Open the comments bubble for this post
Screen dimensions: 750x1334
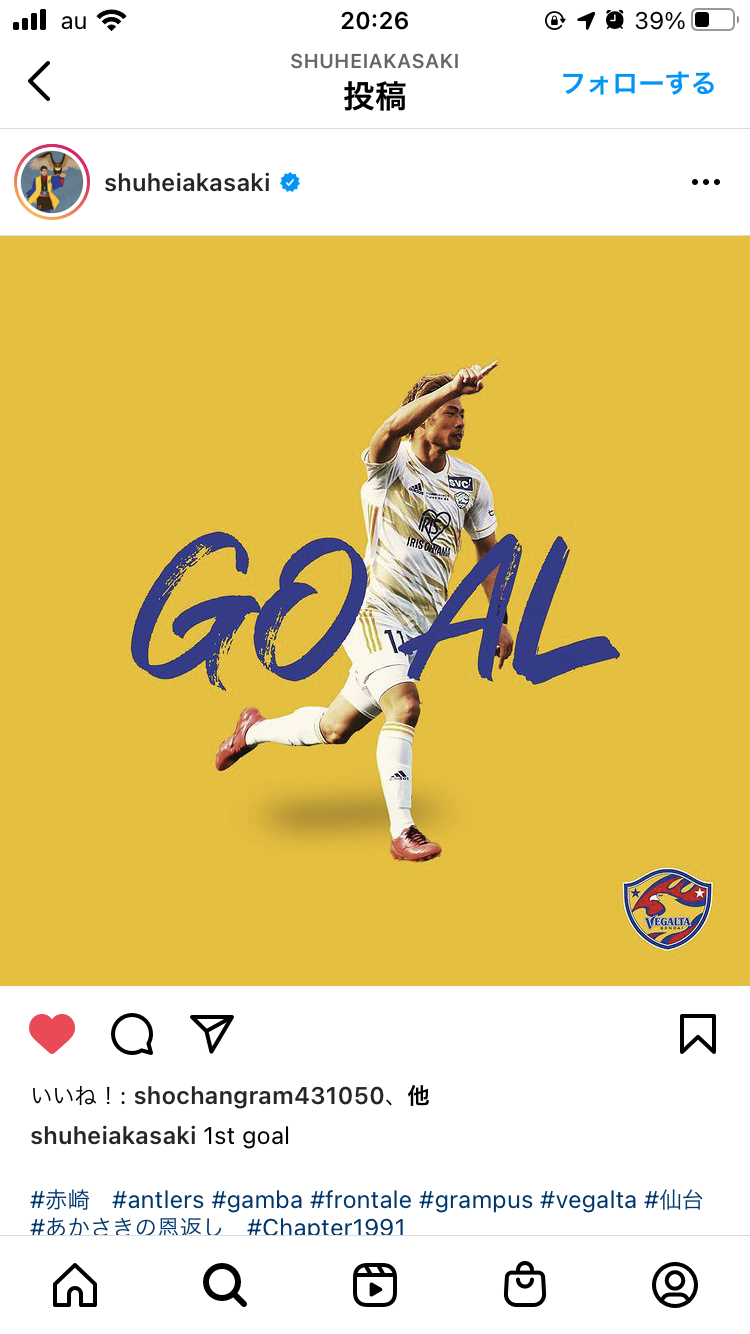[x=132, y=1034]
